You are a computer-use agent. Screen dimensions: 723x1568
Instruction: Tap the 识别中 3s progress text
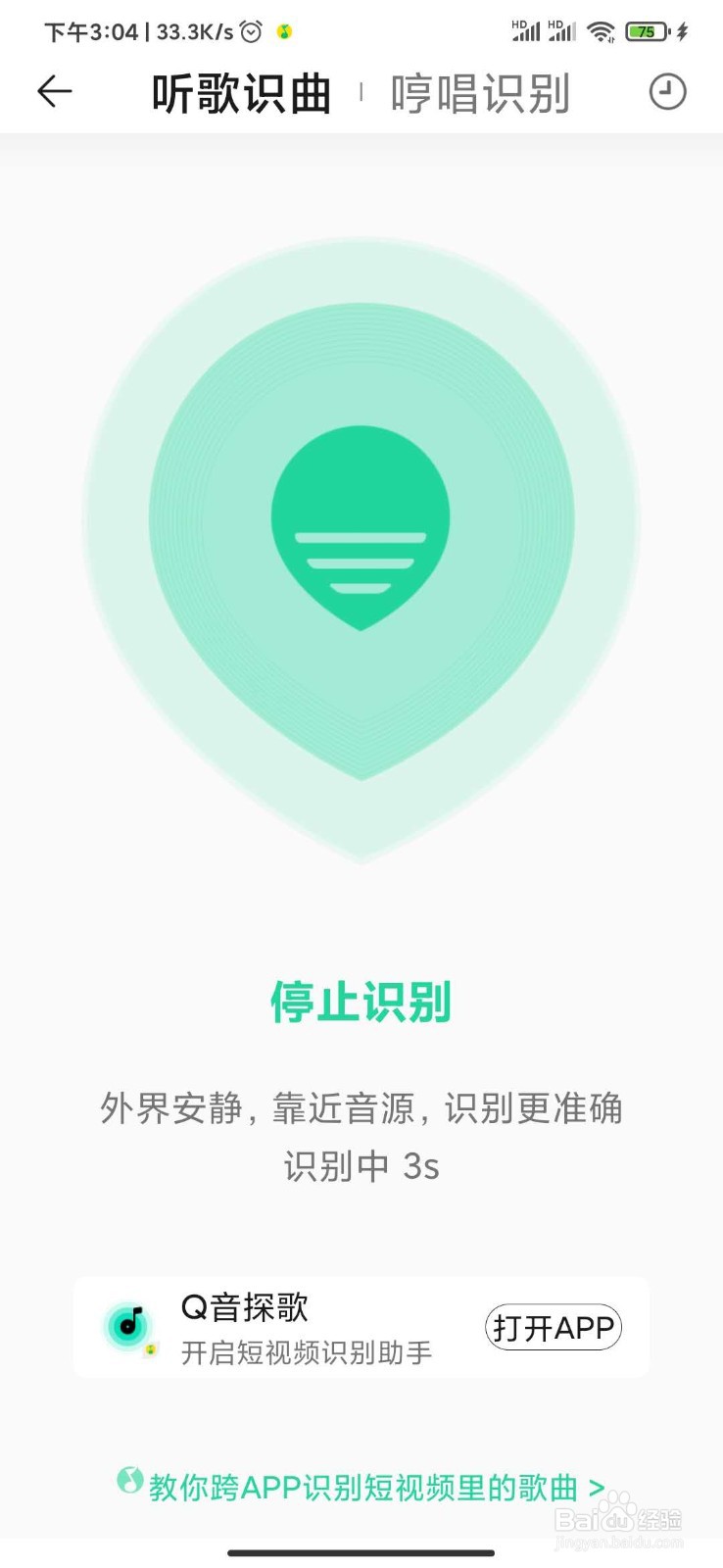361,1166
